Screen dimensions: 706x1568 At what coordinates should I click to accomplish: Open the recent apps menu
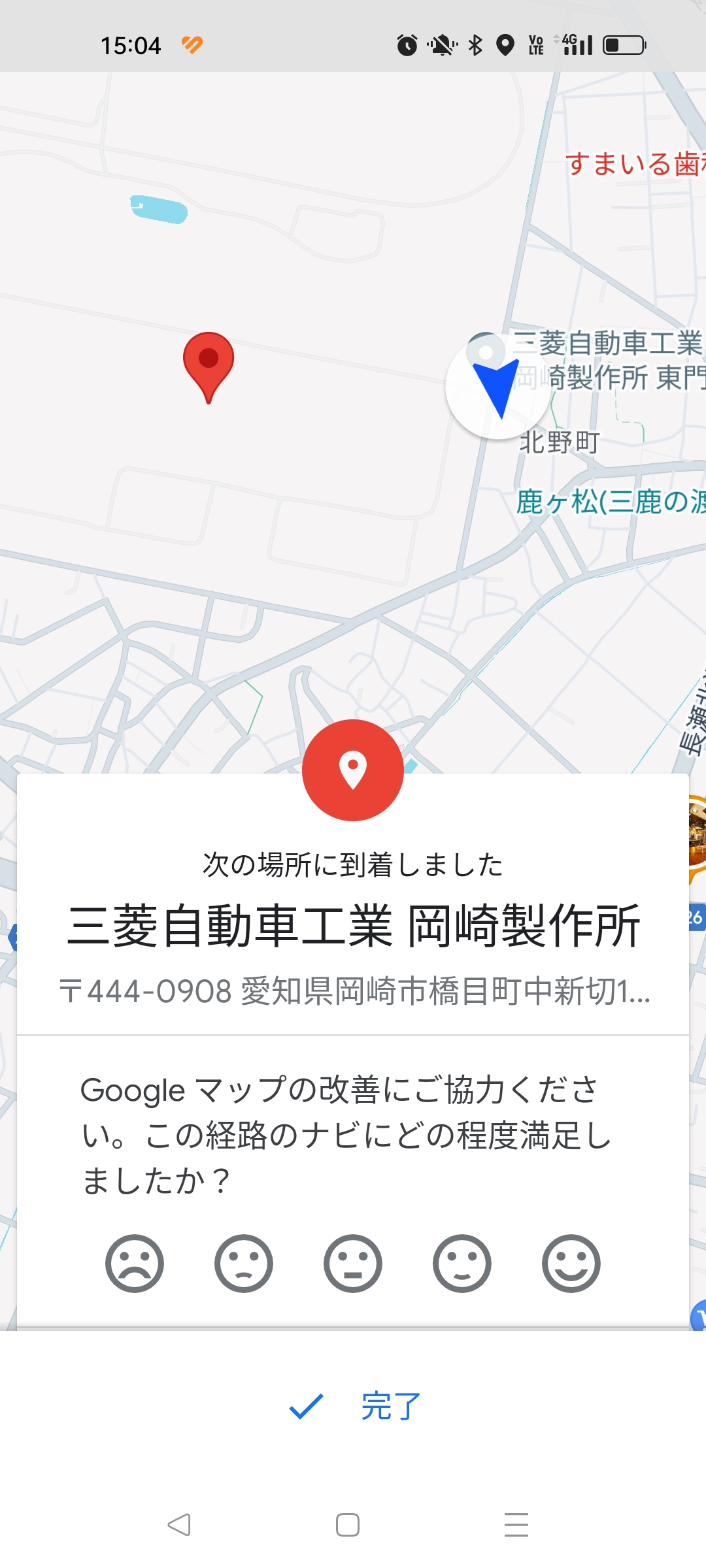[516, 1525]
